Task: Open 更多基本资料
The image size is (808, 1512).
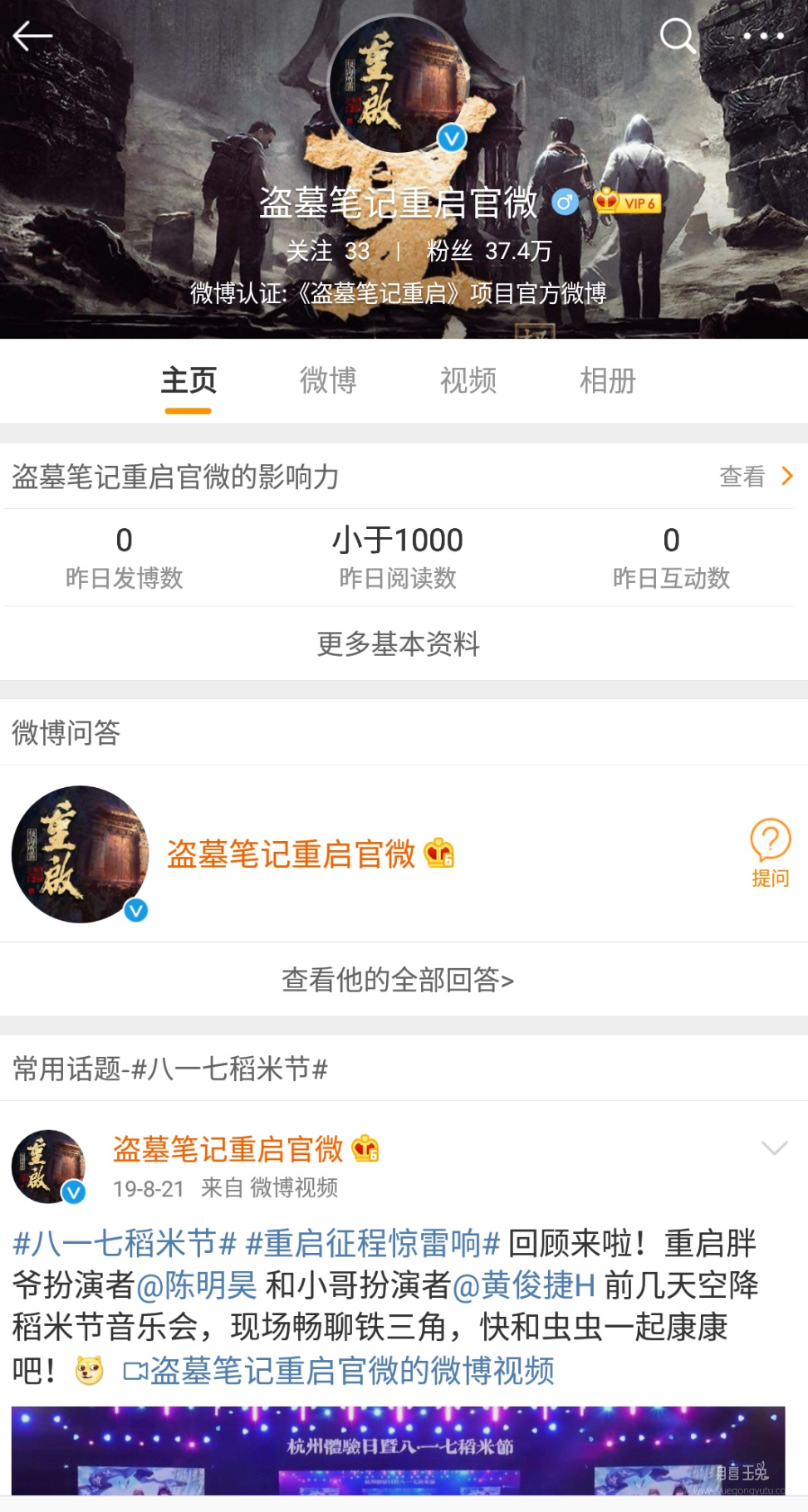Action: point(399,643)
